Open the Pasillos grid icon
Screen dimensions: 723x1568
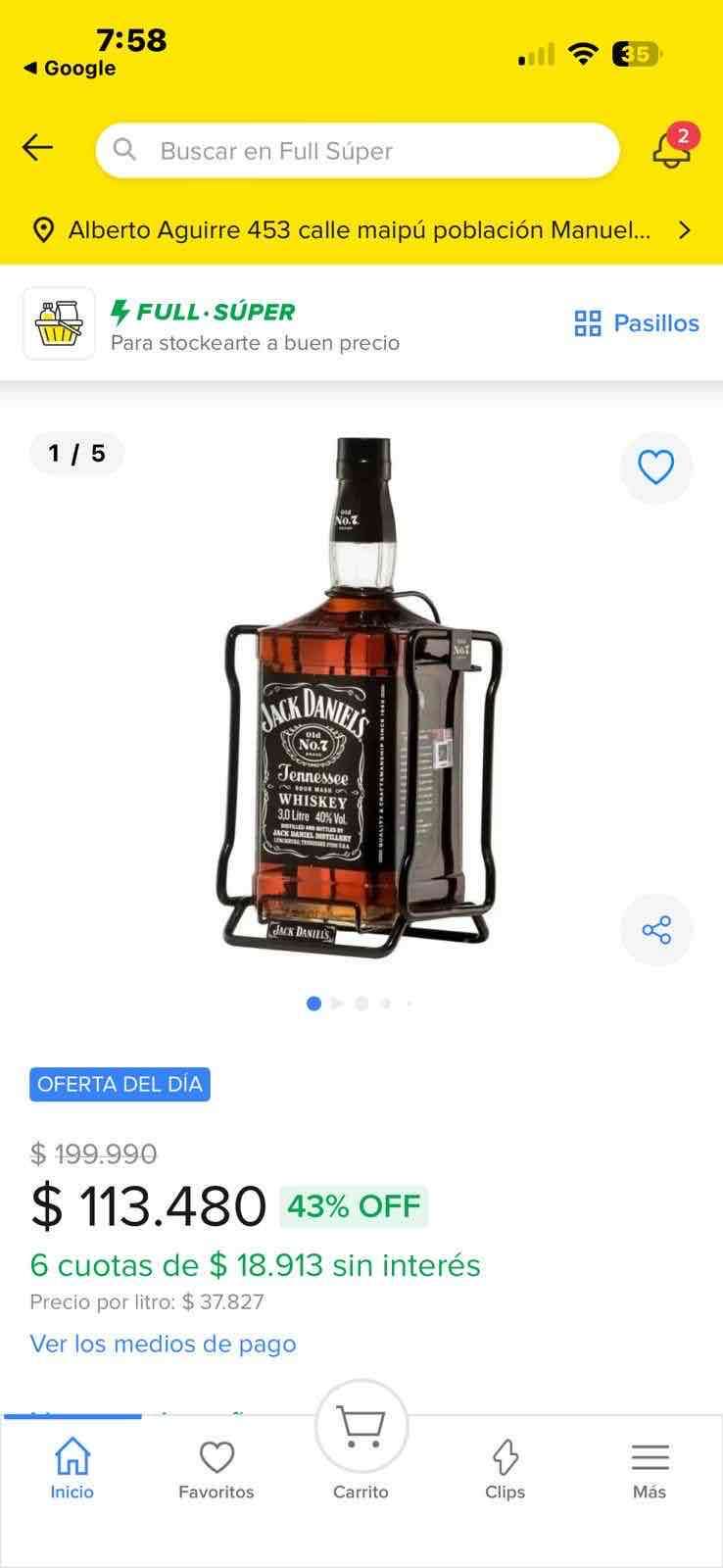pos(589,323)
